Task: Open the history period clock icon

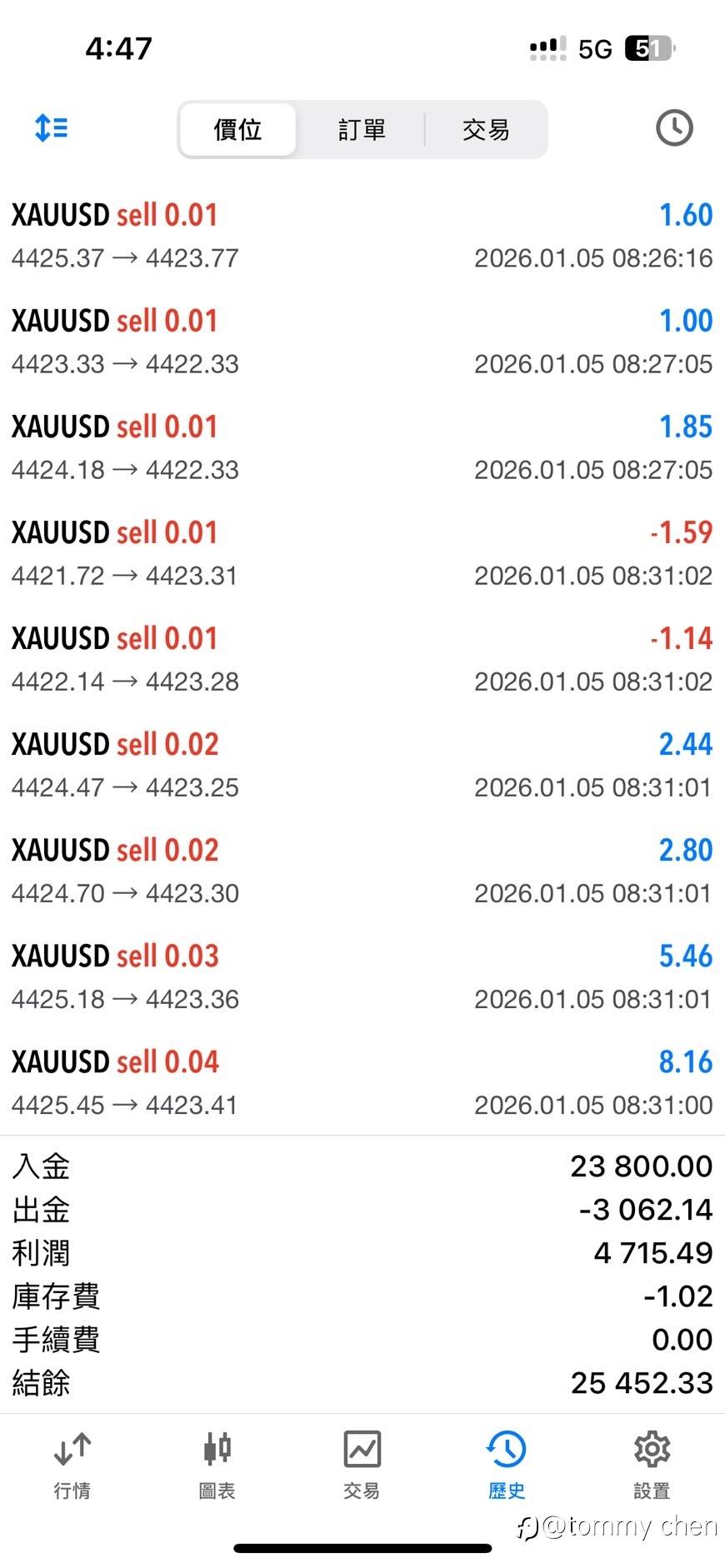Action: tap(673, 128)
